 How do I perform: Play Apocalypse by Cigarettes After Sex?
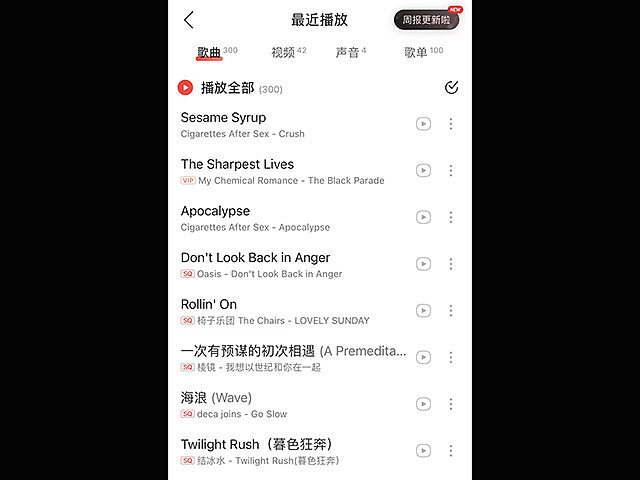(x=215, y=211)
